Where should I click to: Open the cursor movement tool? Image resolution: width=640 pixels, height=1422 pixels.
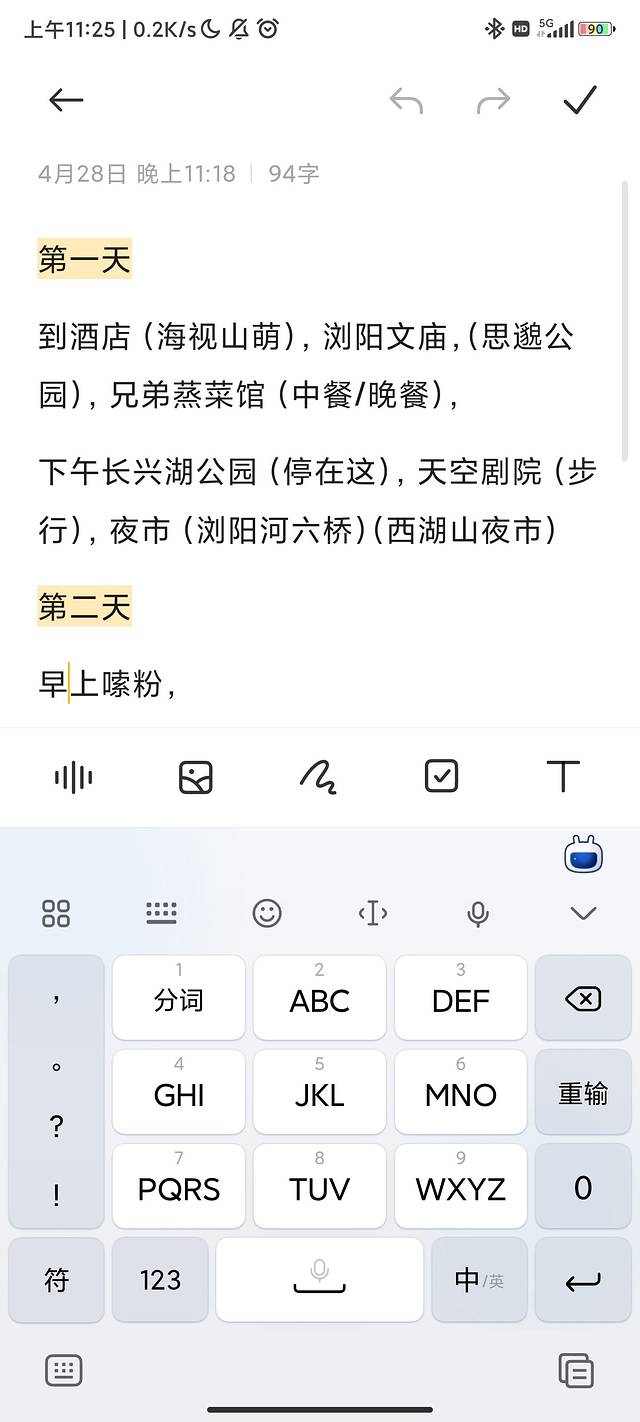pyautogui.click(x=372, y=913)
